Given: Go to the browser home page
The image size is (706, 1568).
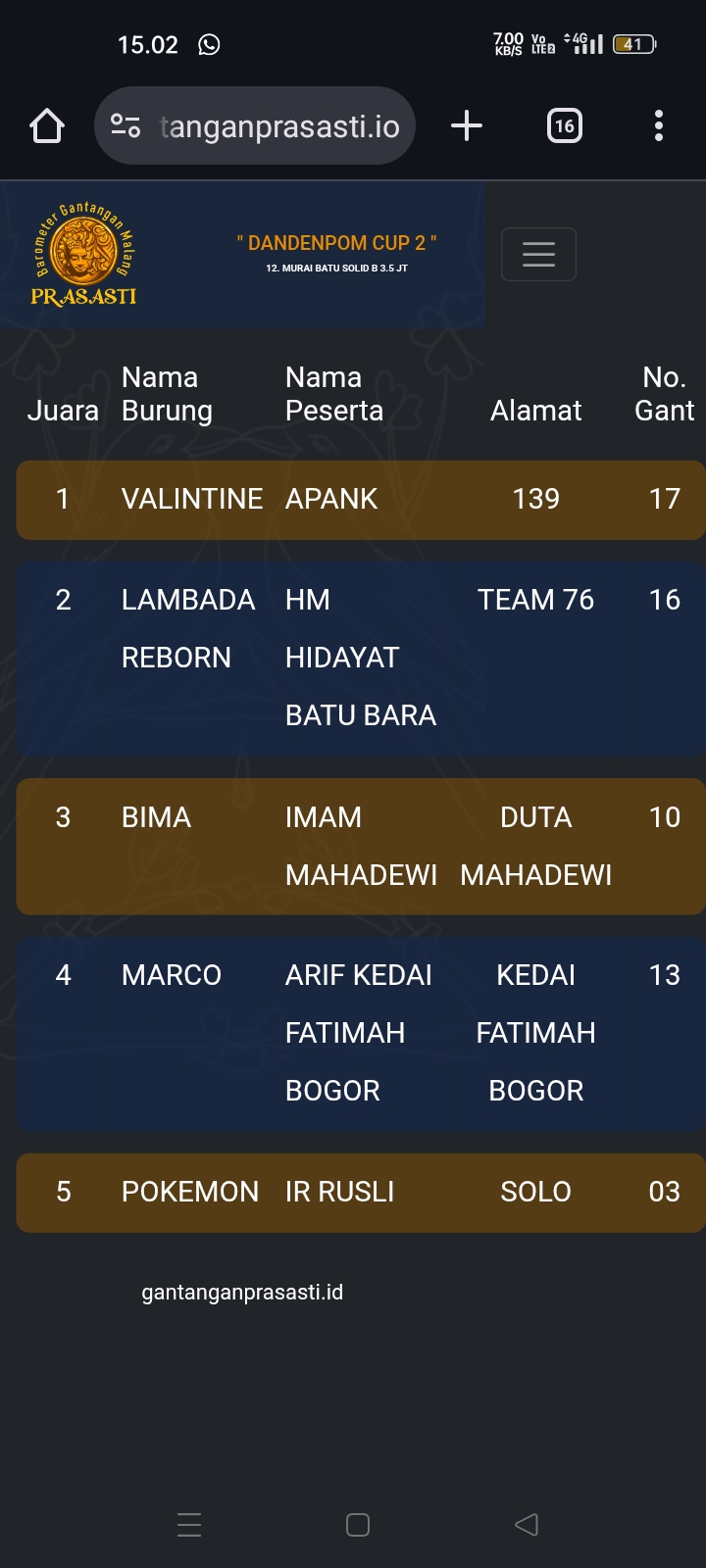Looking at the screenshot, I should click(x=47, y=126).
